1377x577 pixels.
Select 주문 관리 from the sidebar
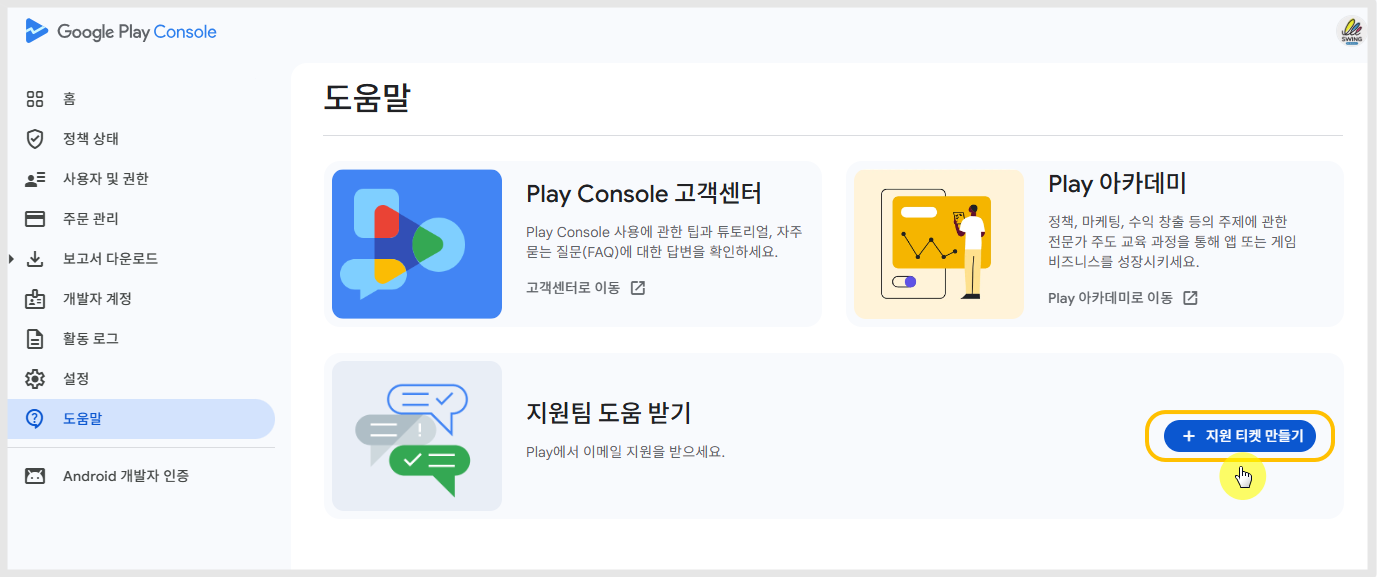(x=90, y=219)
